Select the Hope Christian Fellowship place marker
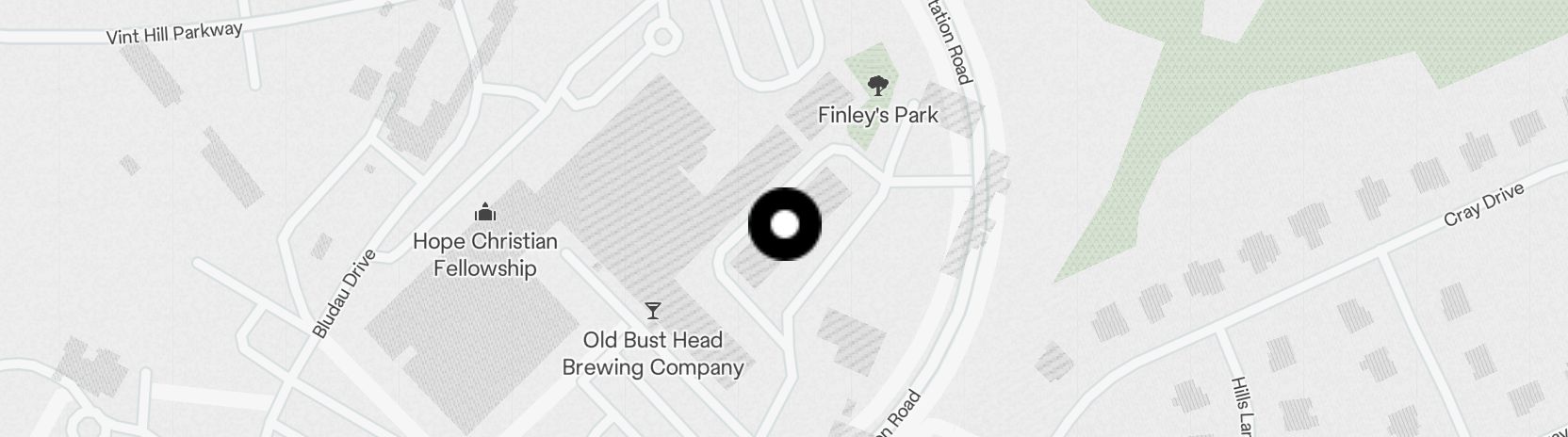1568x437 pixels. (x=485, y=211)
